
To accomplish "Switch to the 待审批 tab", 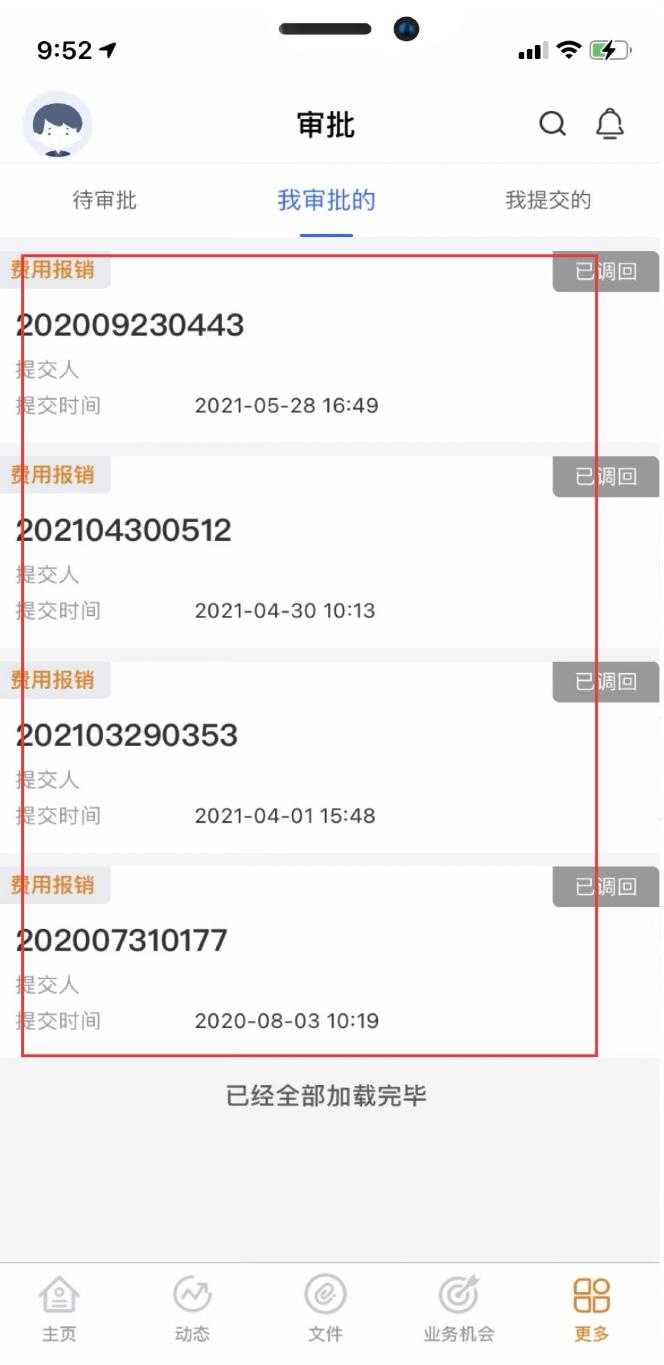I will pos(105,200).
